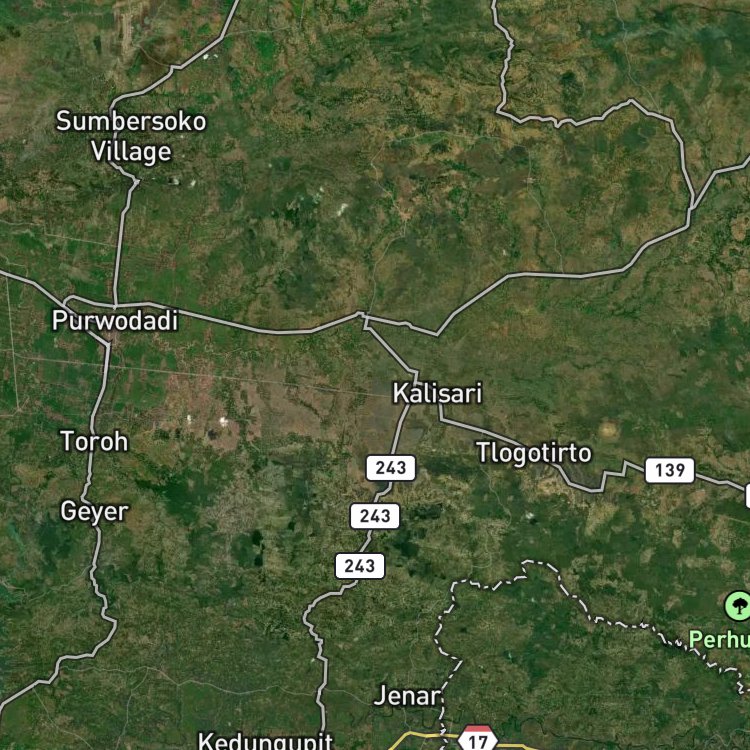
Task: Open the green park marker near Perhu
Action: click(737, 606)
